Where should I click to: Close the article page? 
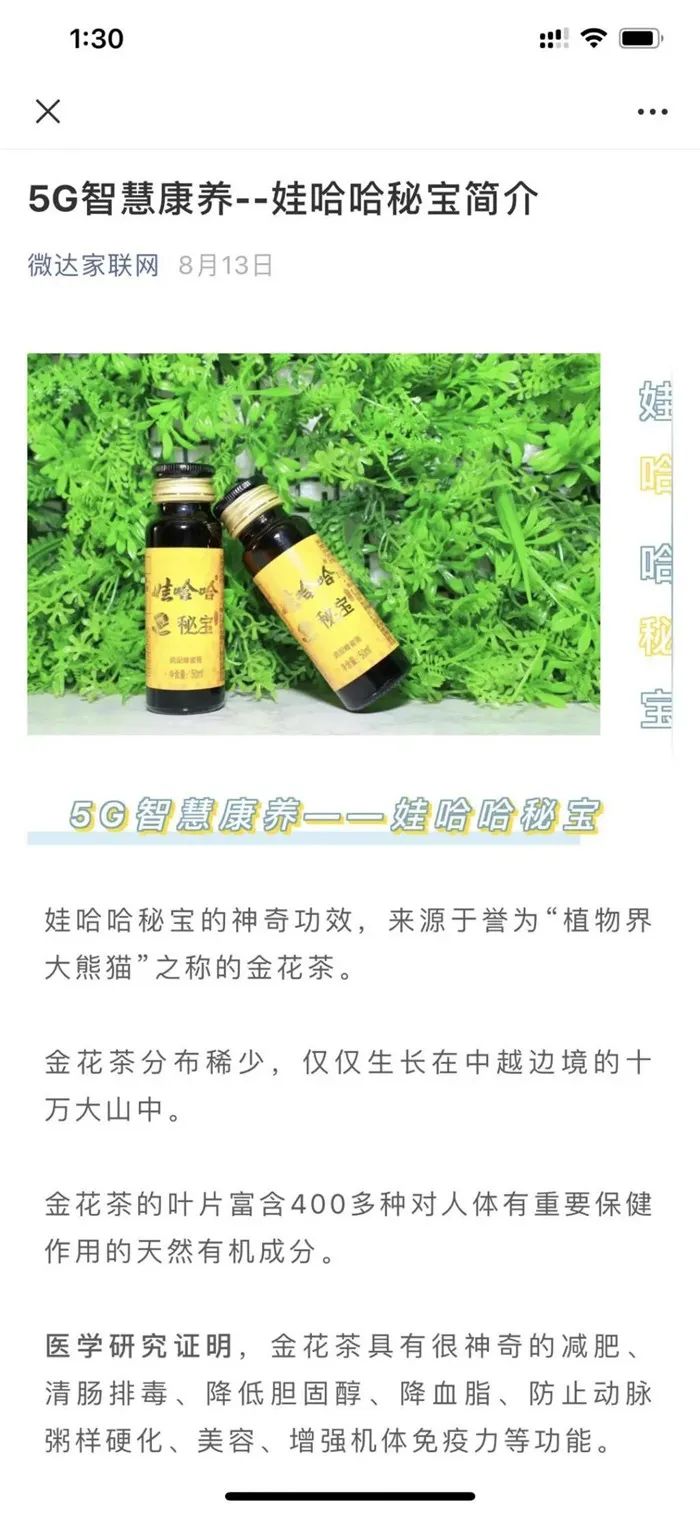click(48, 111)
